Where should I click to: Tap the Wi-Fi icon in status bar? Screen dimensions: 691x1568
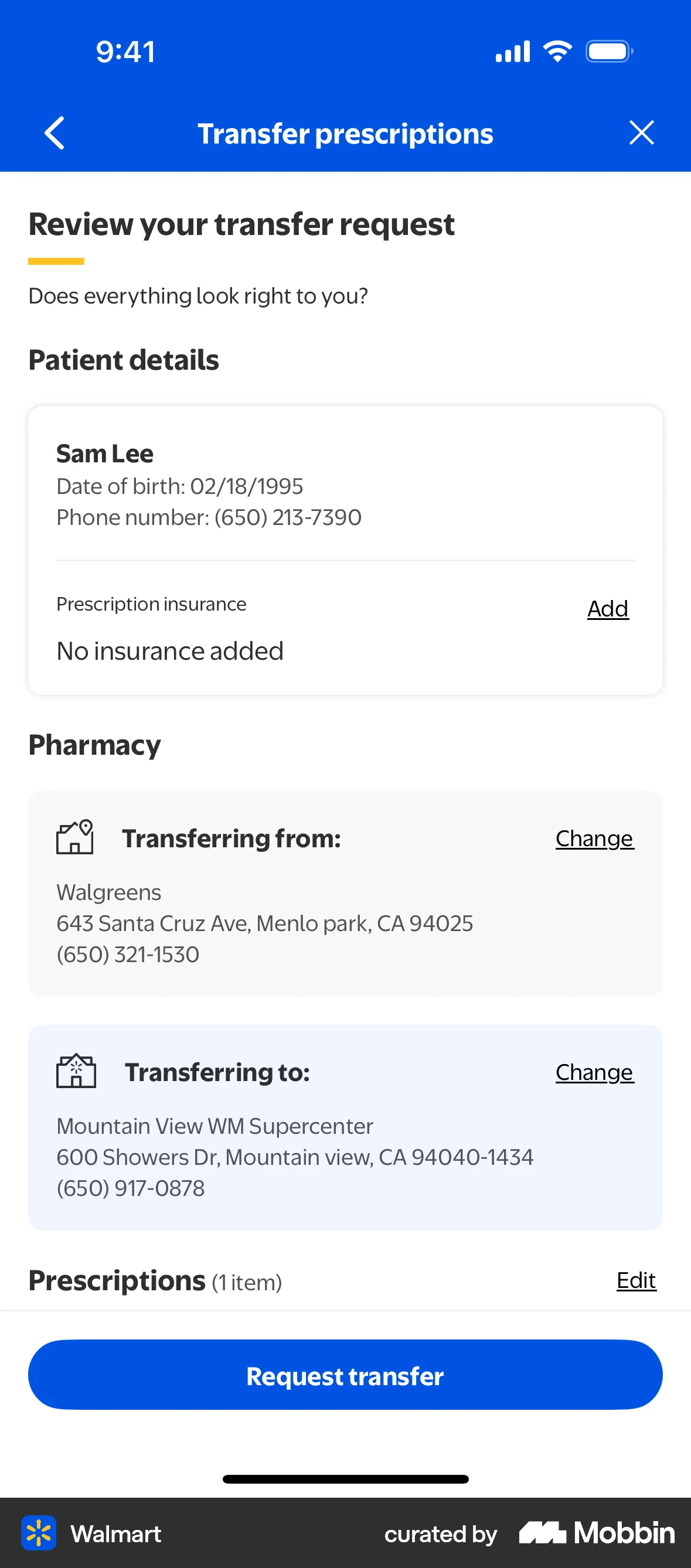(x=556, y=51)
